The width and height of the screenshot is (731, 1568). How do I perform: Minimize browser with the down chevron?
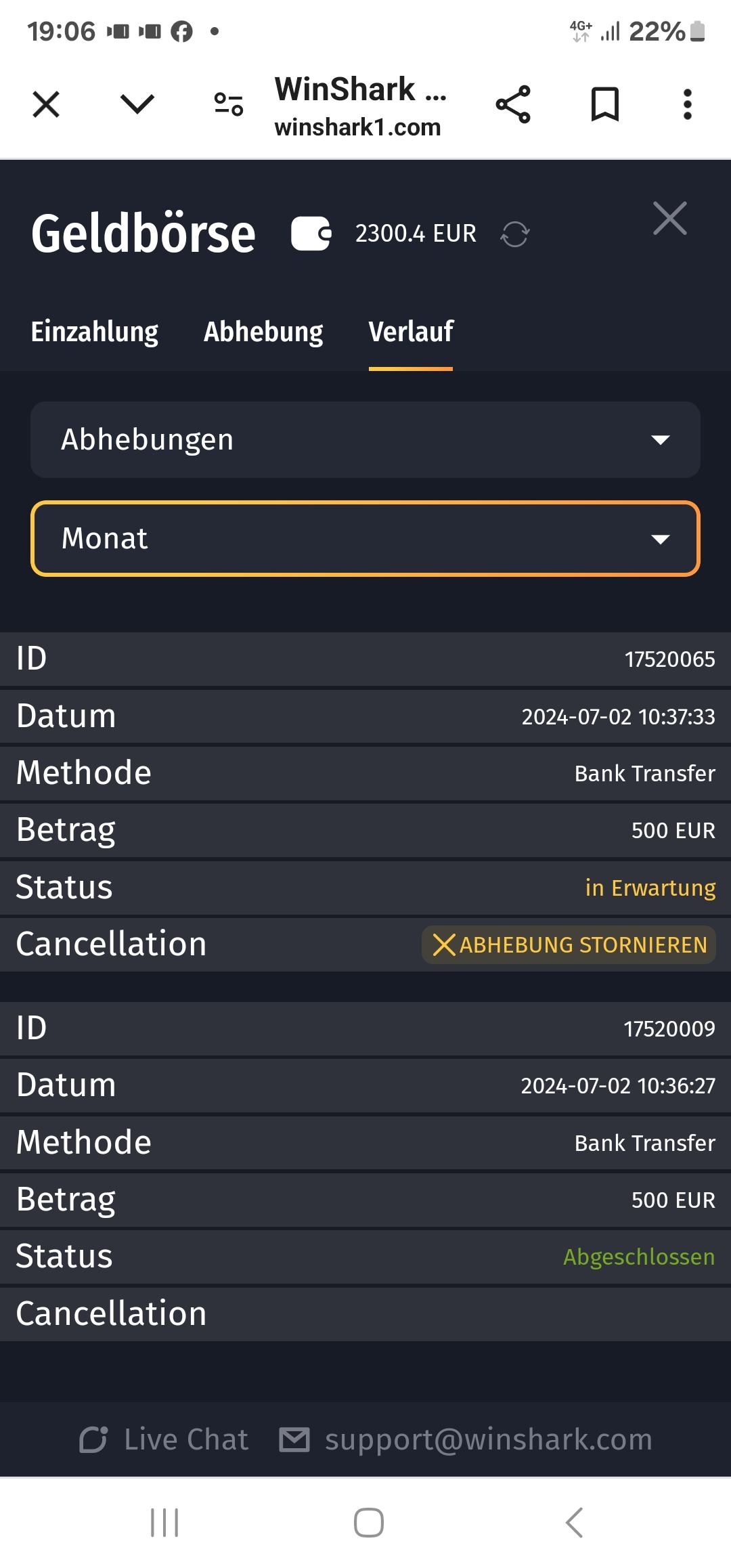137,105
